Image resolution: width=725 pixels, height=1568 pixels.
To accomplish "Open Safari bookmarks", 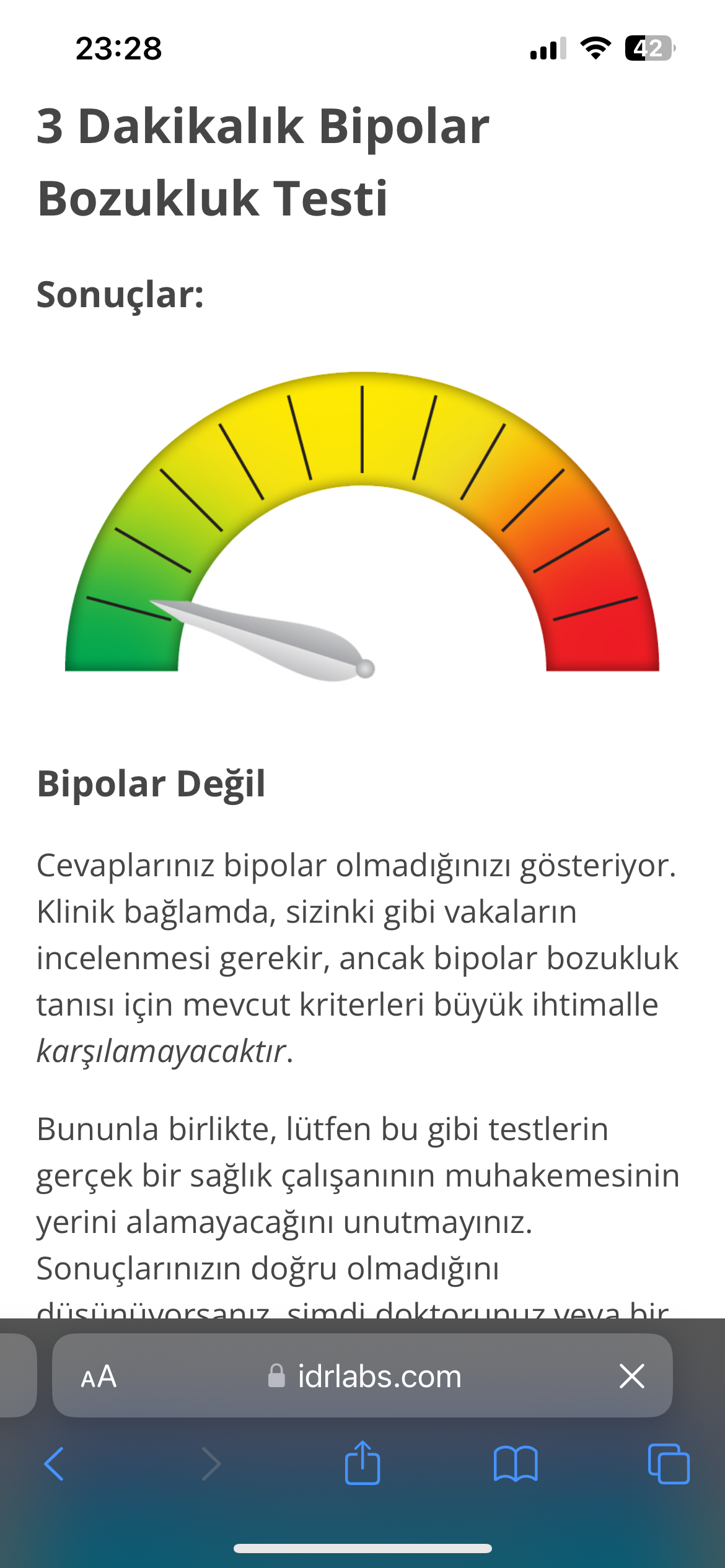I will pos(516,1464).
